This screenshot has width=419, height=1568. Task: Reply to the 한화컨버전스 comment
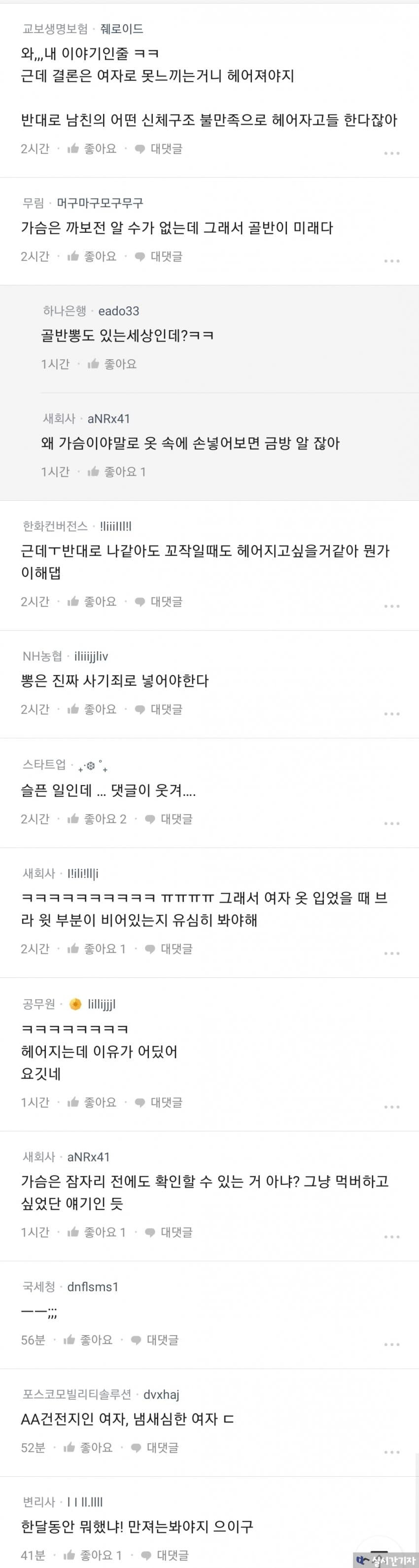[x=158, y=601]
